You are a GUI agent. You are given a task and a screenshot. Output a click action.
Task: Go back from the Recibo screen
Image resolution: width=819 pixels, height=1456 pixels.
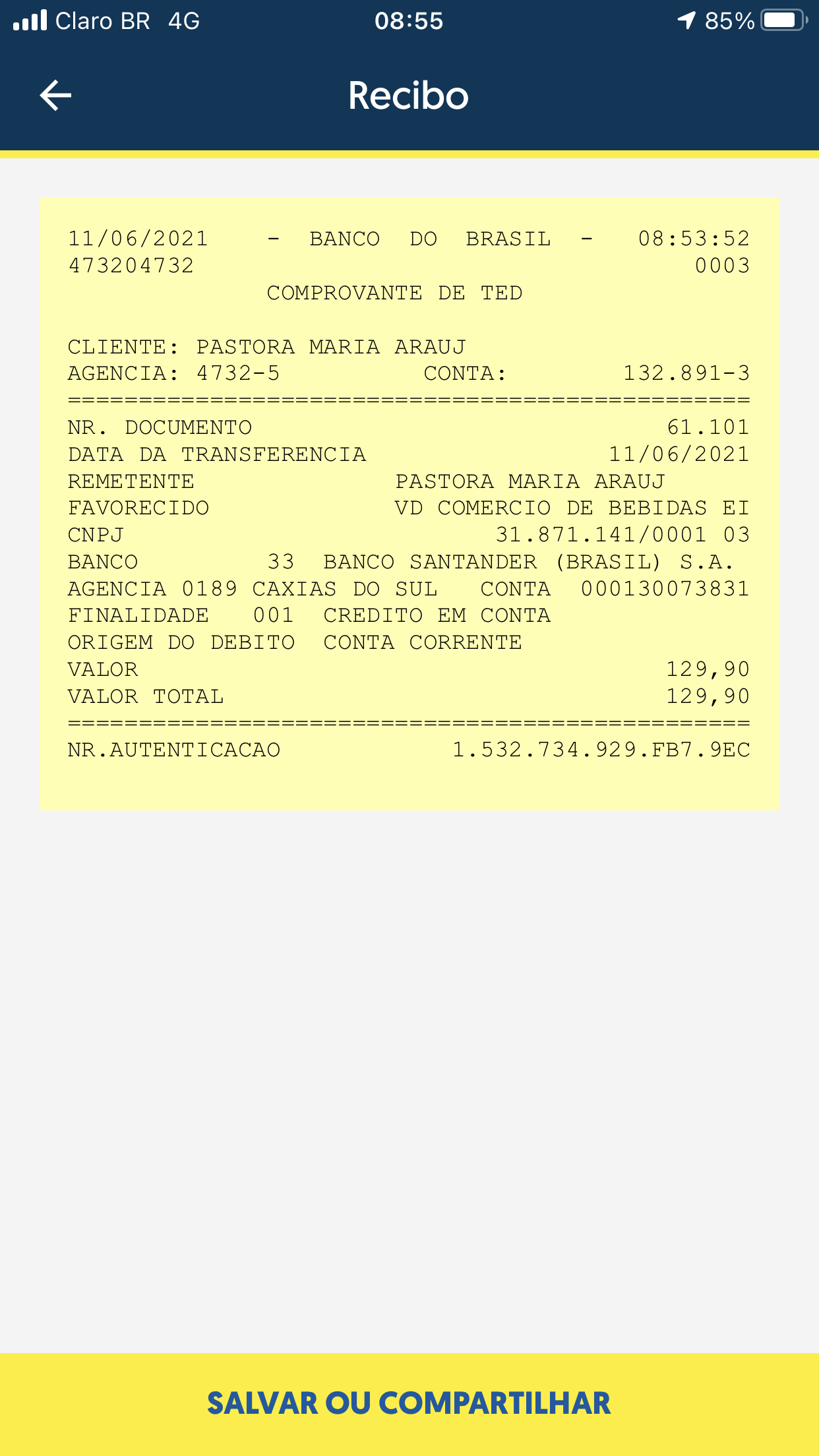(x=56, y=96)
